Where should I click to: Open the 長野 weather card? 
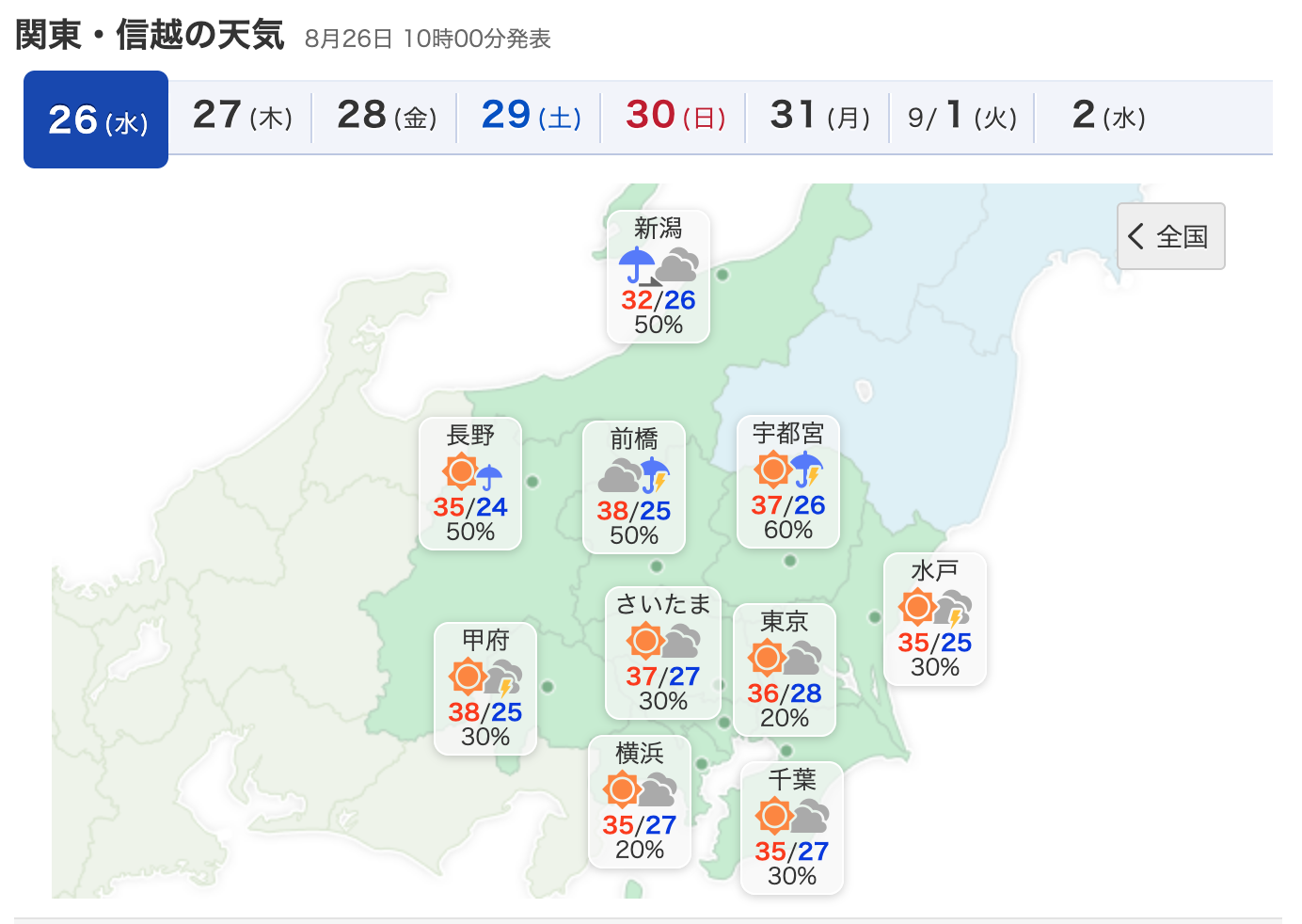click(x=470, y=484)
